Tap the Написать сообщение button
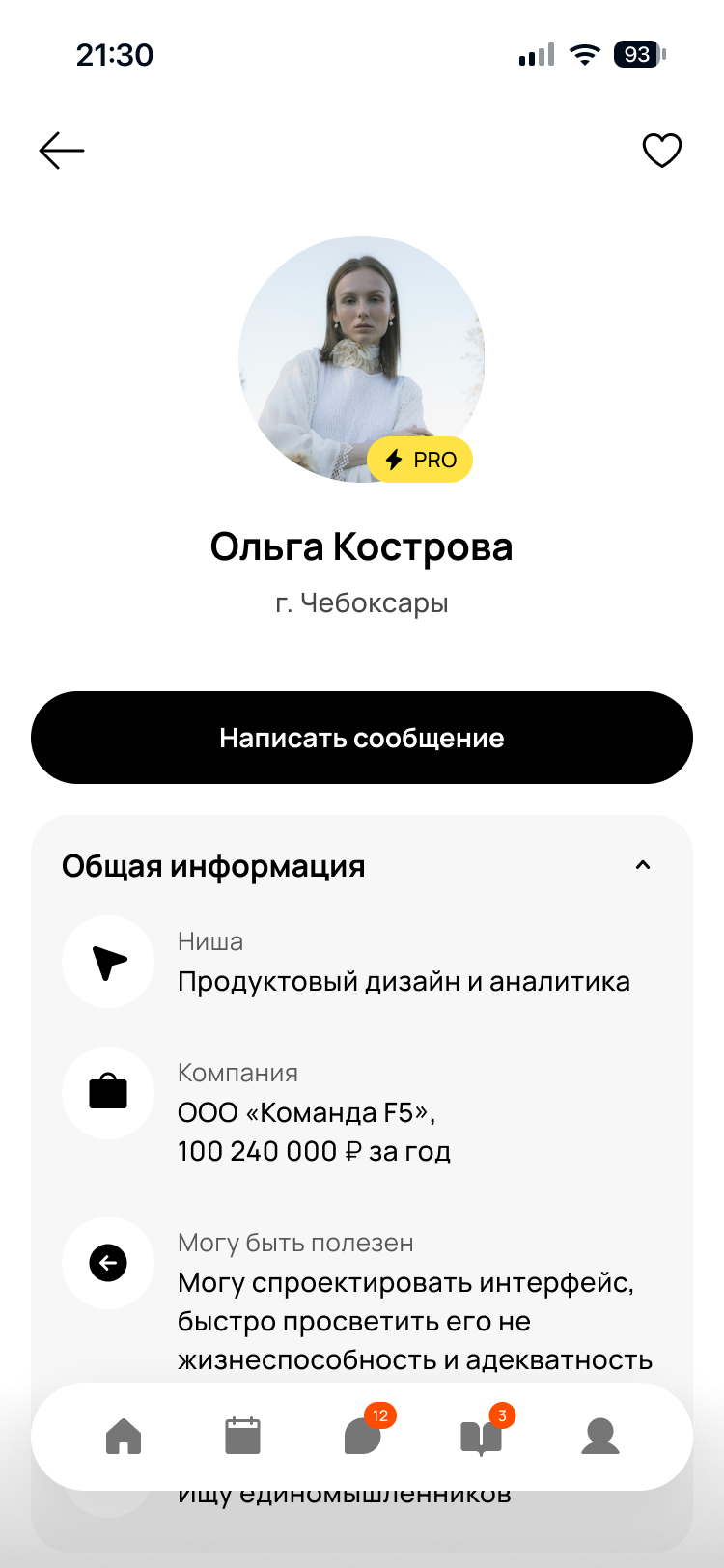This screenshot has height=1568, width=724. click(x=362, y=738)
